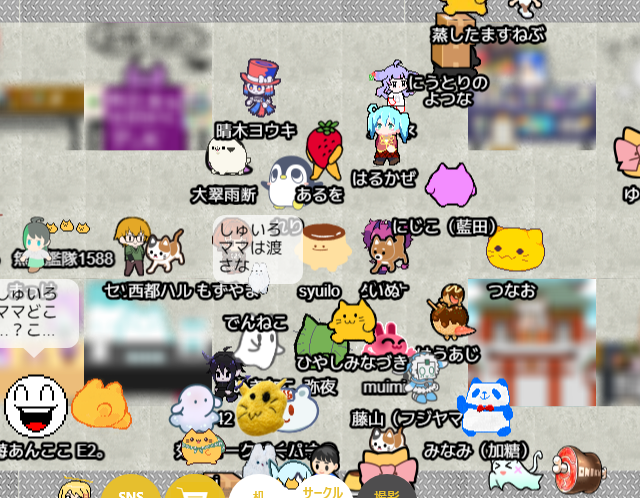Open the SNS button

click(130, 488)
